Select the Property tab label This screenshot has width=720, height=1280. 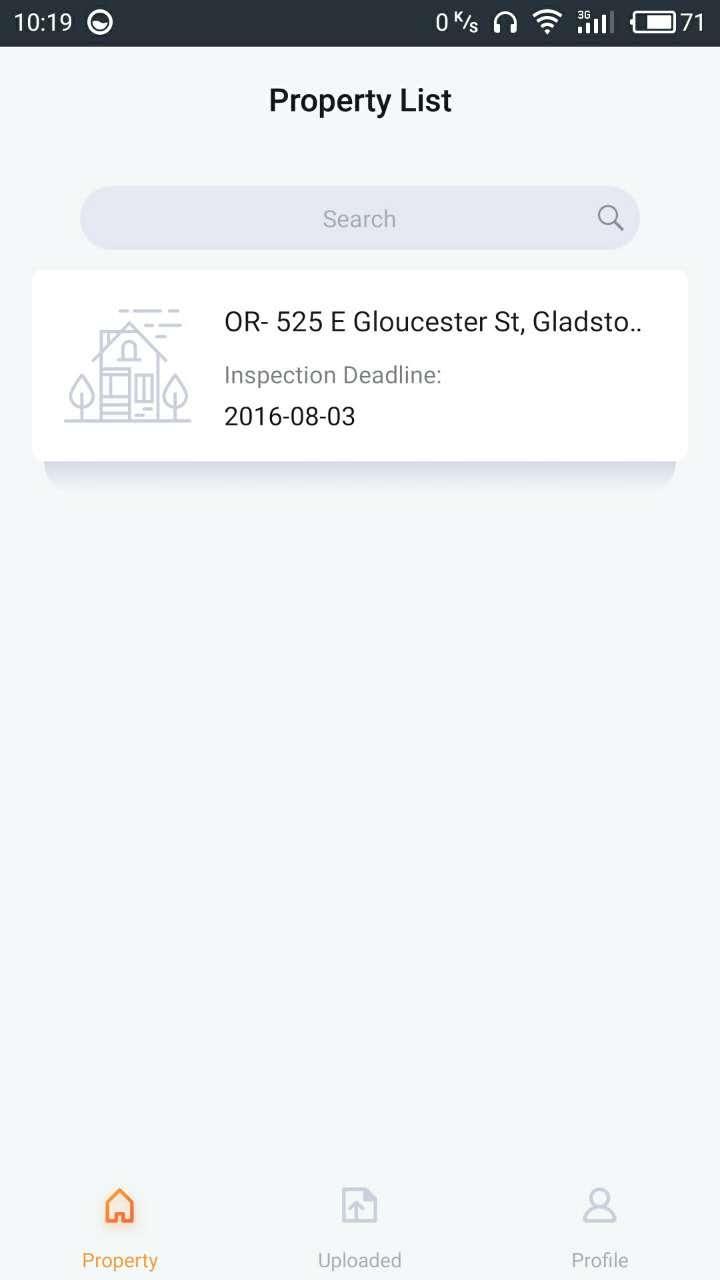(120, 1259)
